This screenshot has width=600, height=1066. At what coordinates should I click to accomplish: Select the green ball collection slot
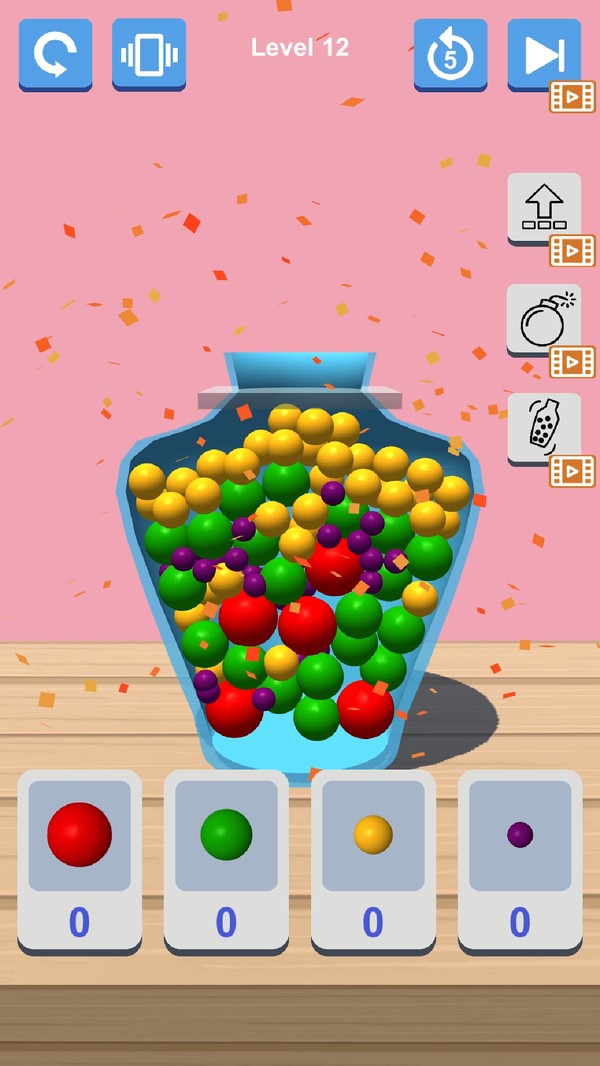[226, 858]
